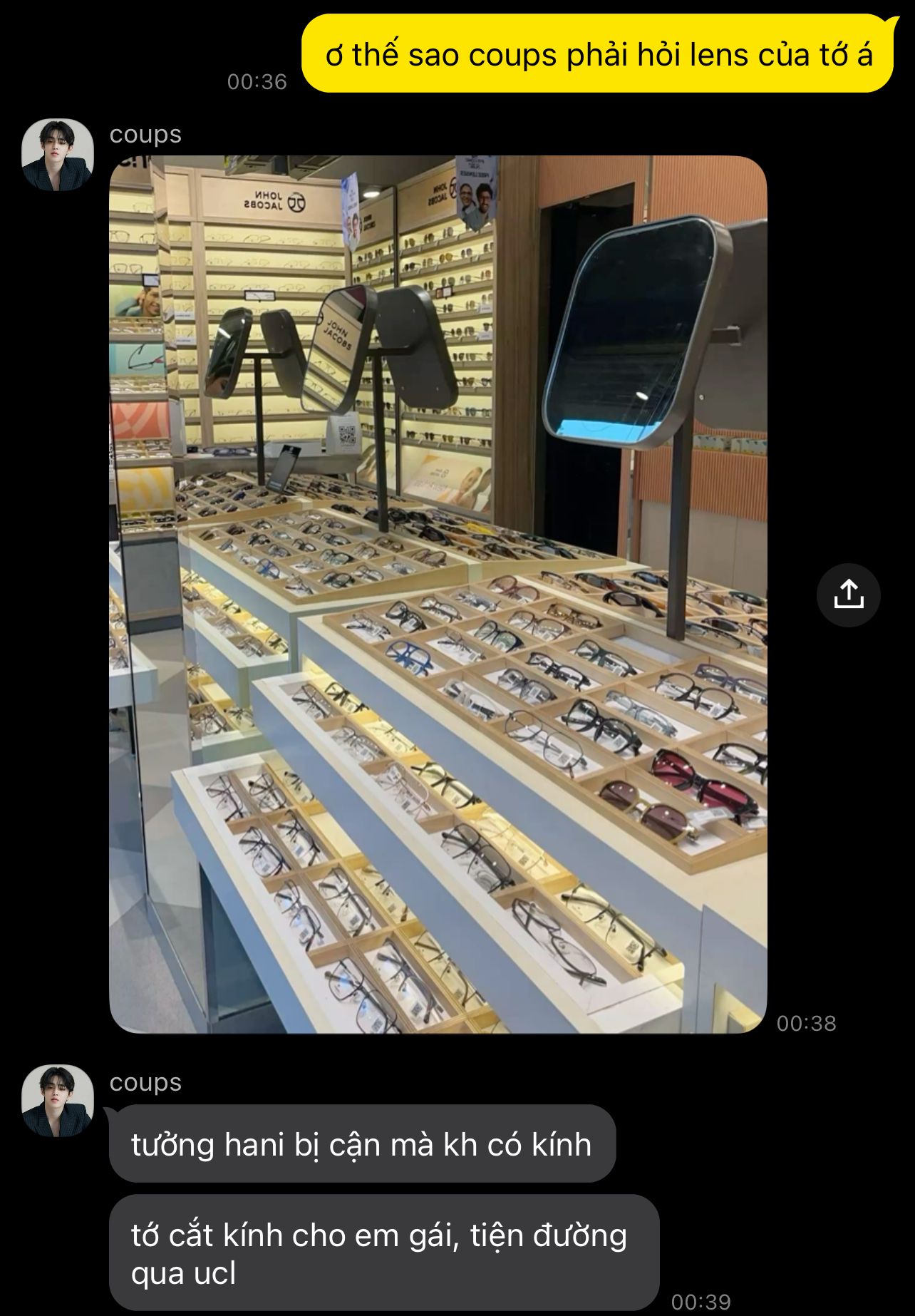Open the eyewear store photo from coups
Screen dimensions: 915x1316
pos(438,594)
